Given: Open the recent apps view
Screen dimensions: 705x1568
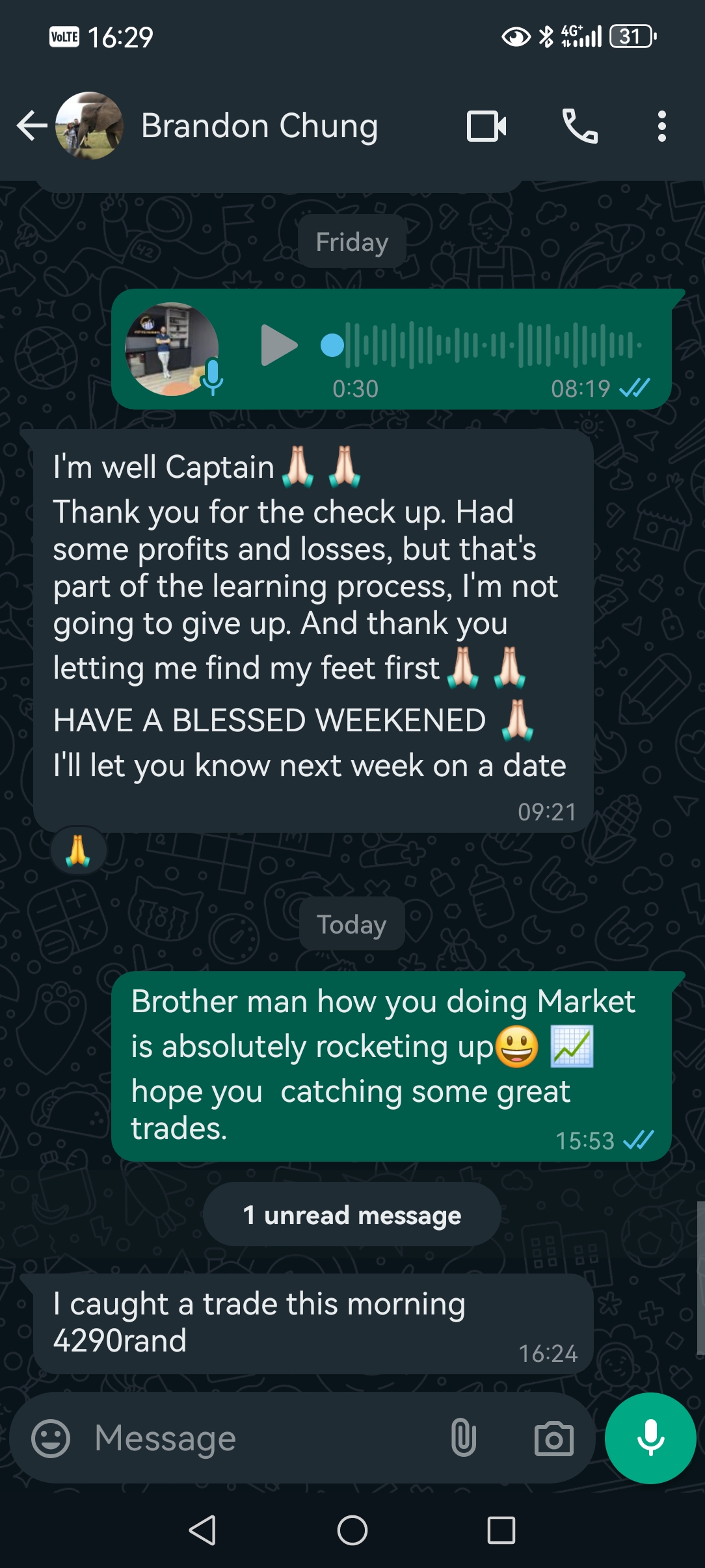Looking at the screenshot, I should pos(501,1530).
